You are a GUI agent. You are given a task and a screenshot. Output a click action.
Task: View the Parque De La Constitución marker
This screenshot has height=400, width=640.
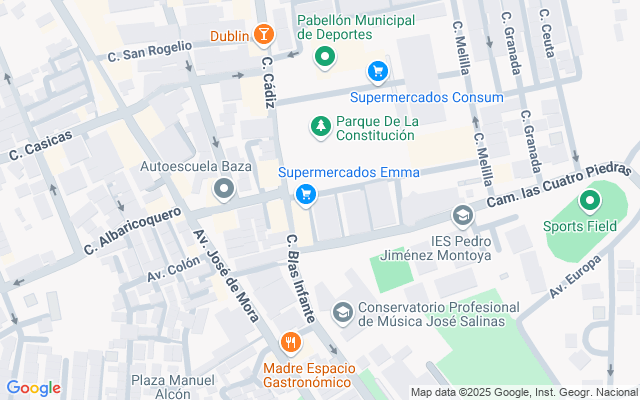pyautogui.click(x=321, y=126)
